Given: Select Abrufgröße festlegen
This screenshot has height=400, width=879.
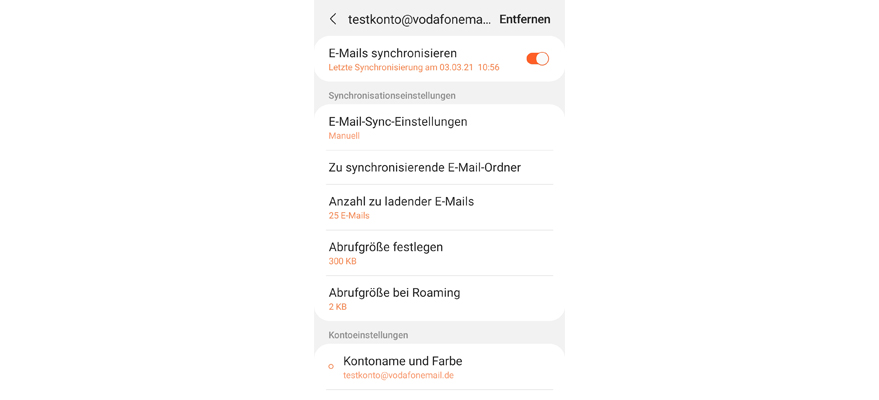Looking at the screenshot, I should [x=439, y=253].
